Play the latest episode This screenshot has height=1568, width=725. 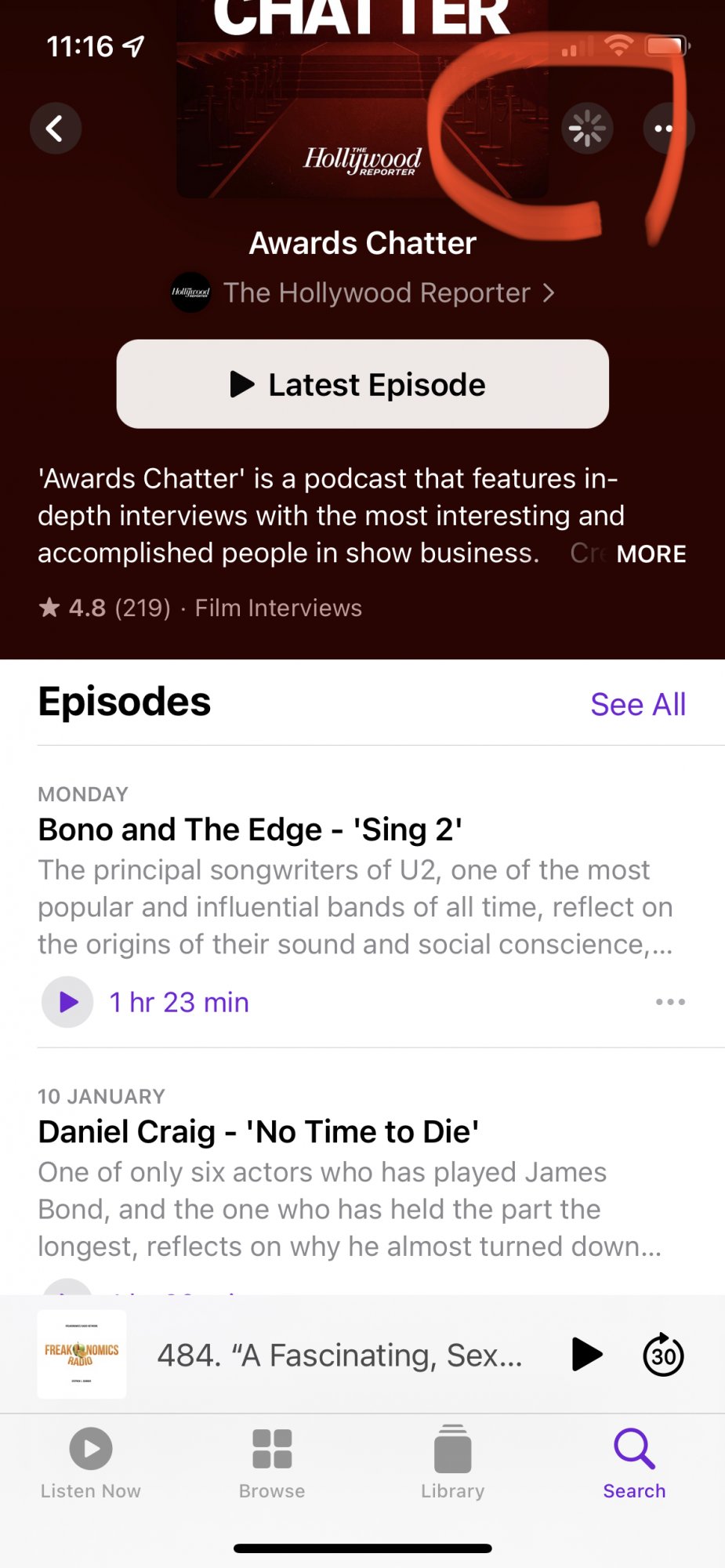tap(362, 384)
